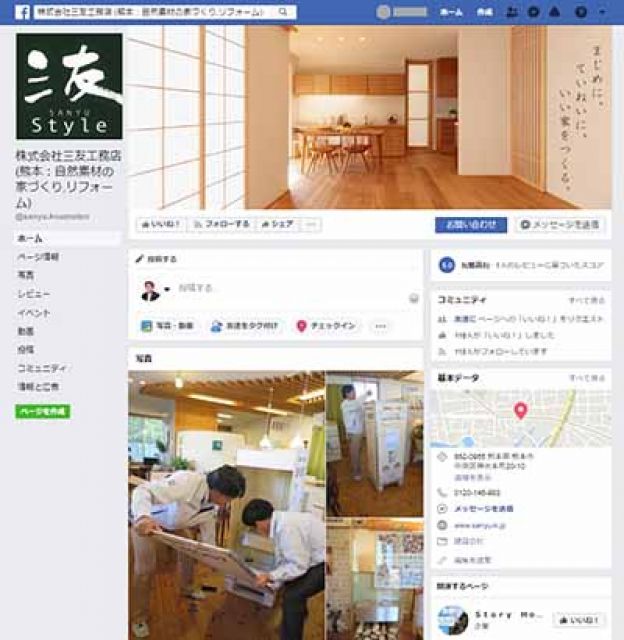Like the page with いいね！ button

tap(160, 224)
